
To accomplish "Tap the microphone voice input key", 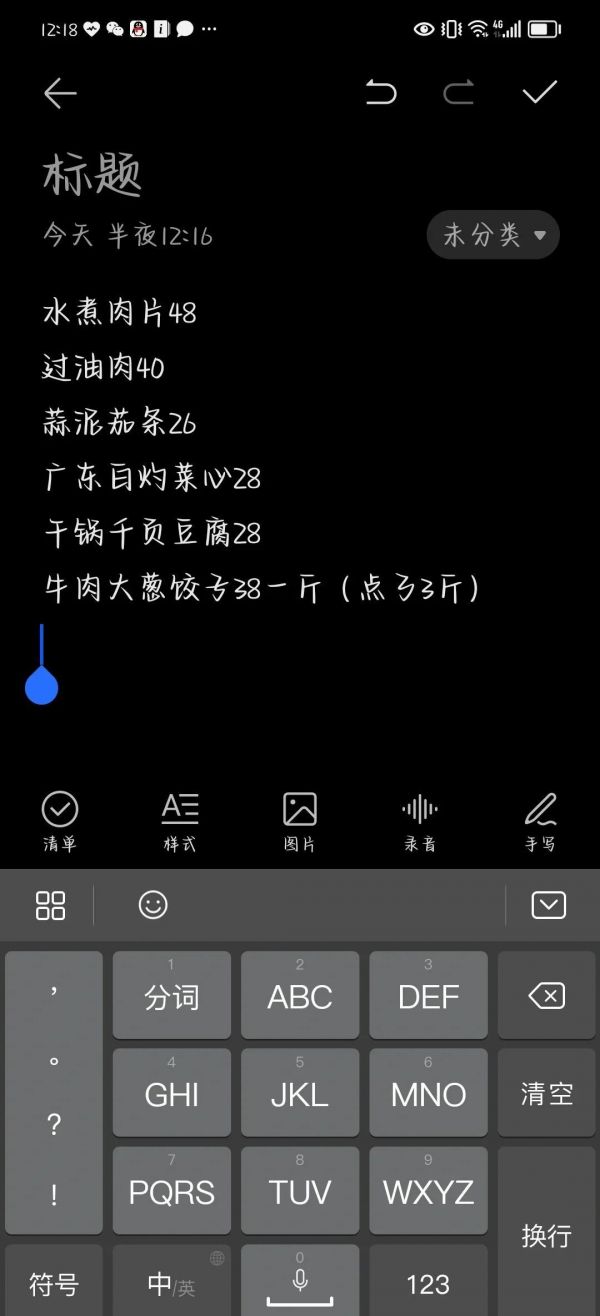I will pyautogui.click(x=300, y=1282).
